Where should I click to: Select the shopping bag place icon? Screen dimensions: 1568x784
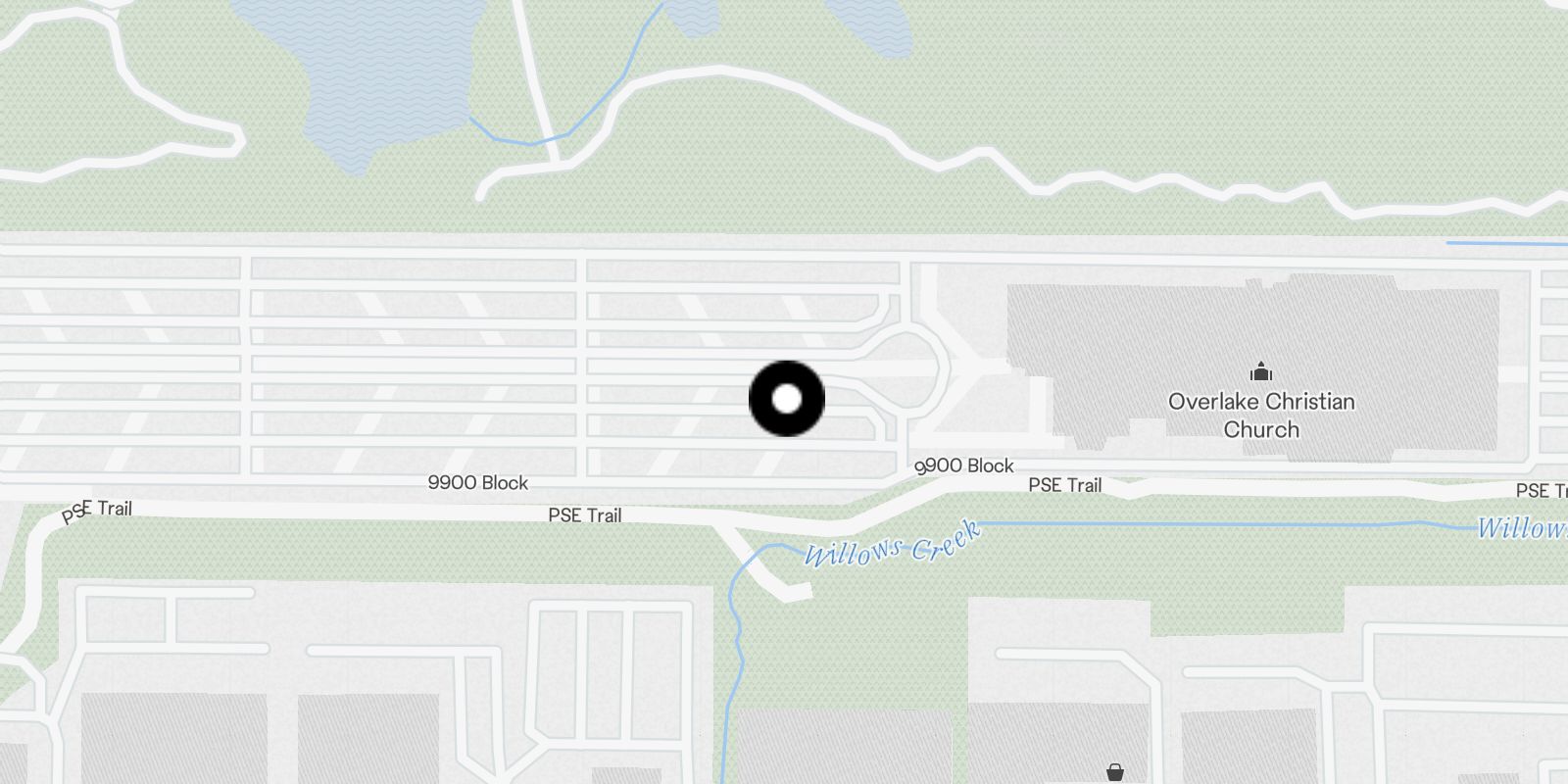click(1114, 772)
